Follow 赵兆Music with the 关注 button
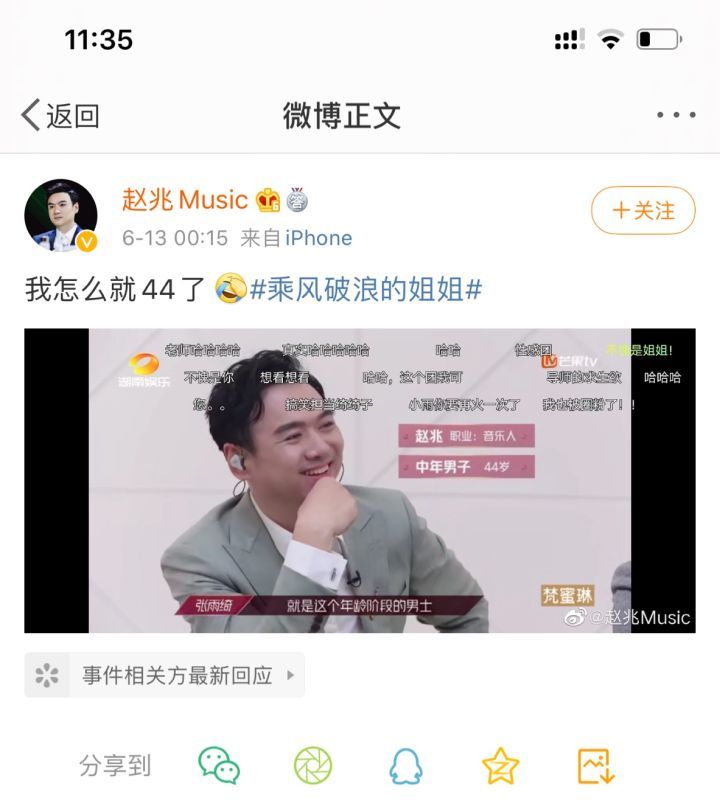Viewport: 720px width, 809px height. pos(642,211)
